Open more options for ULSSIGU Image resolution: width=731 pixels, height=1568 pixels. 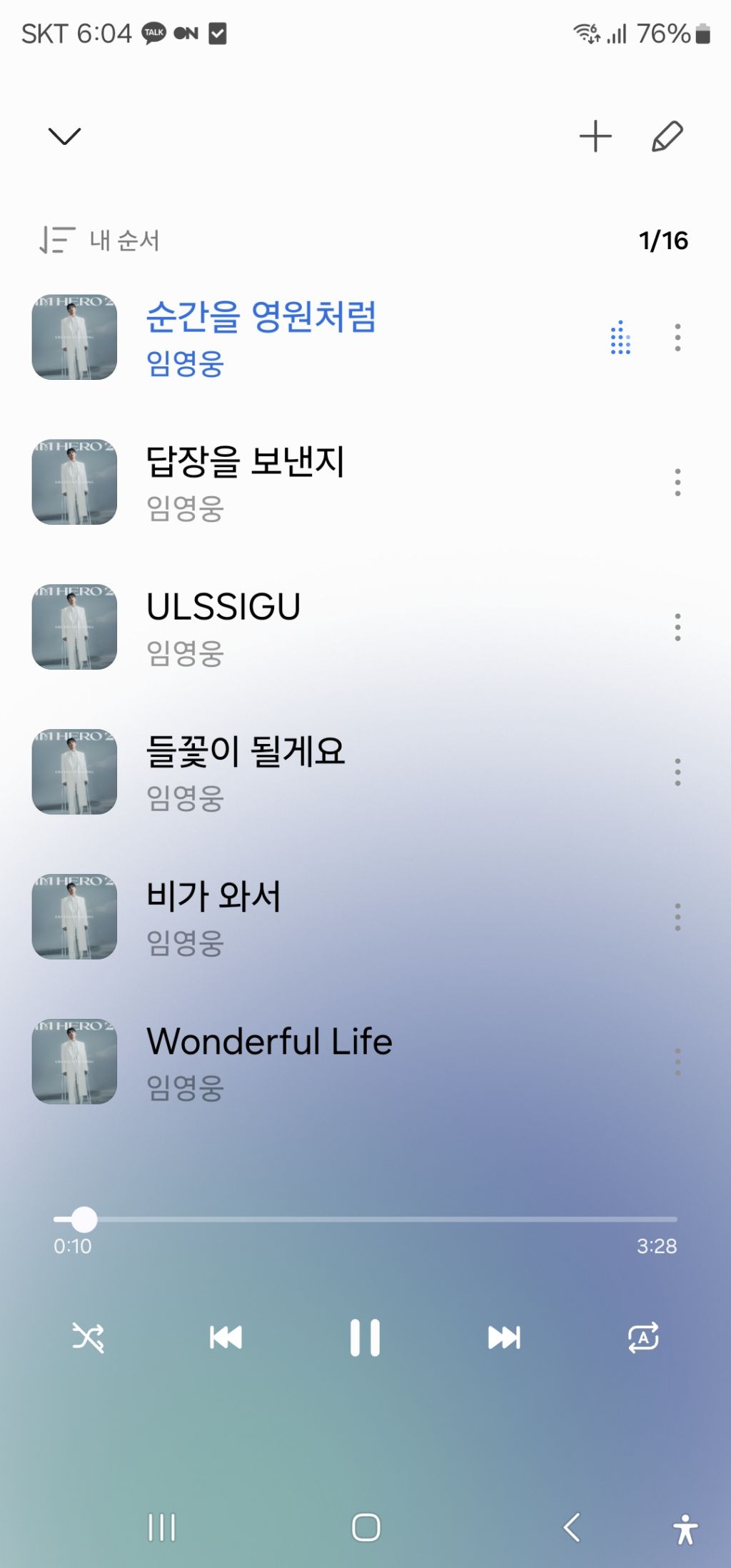(x=677, y=627)
